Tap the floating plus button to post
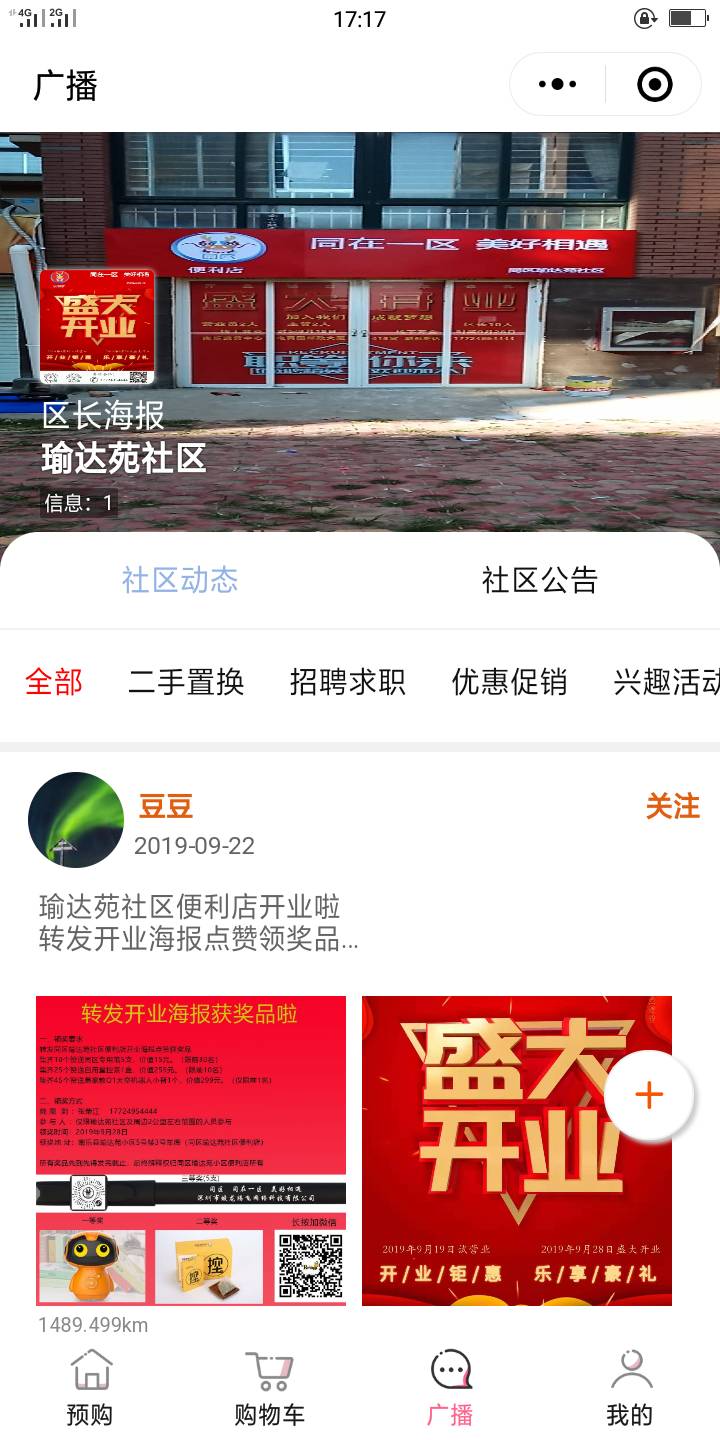The height and width of the screenshot is (1440, 720). click(649, 1095)
